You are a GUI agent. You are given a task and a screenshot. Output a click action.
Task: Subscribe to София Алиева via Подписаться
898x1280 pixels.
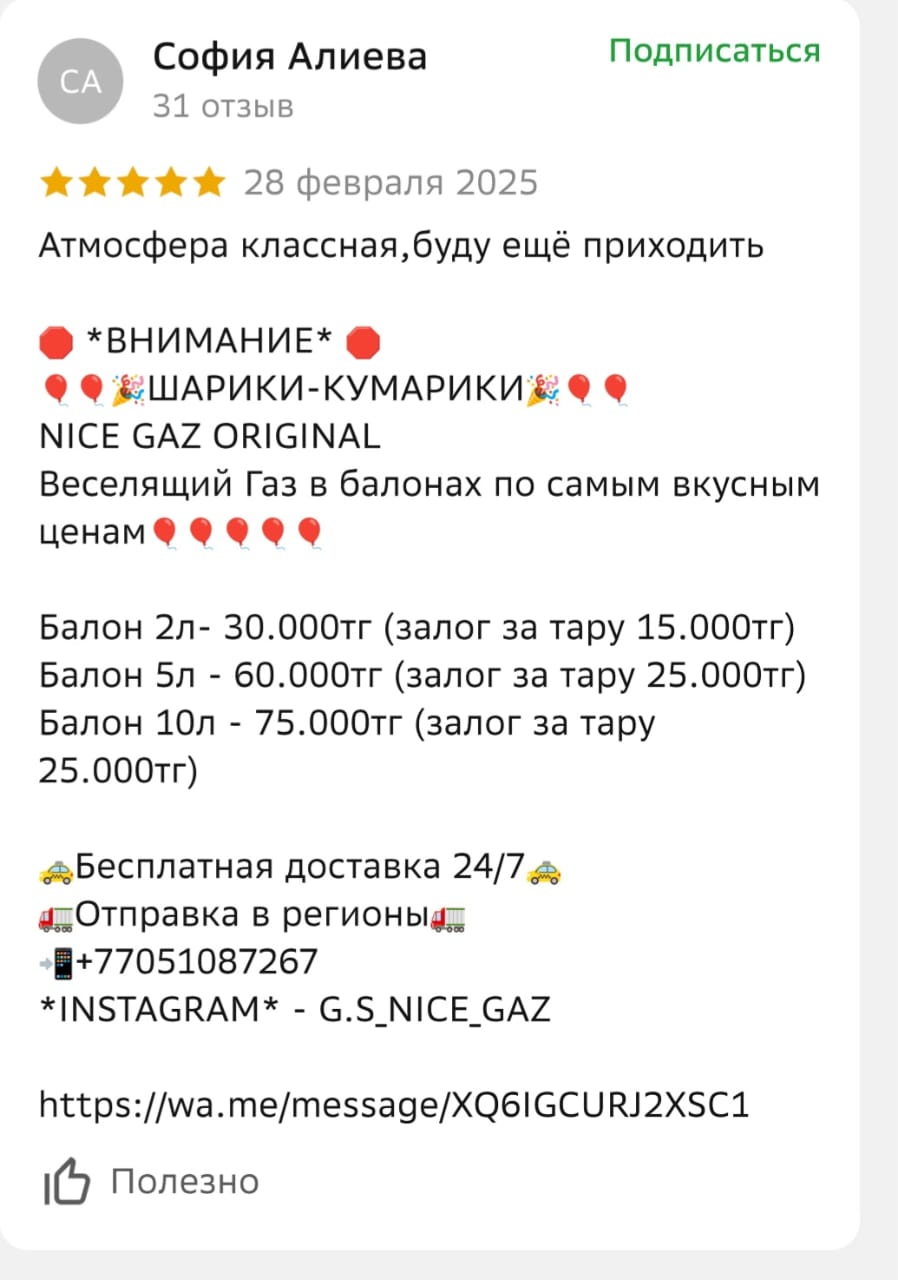point(714,51)
